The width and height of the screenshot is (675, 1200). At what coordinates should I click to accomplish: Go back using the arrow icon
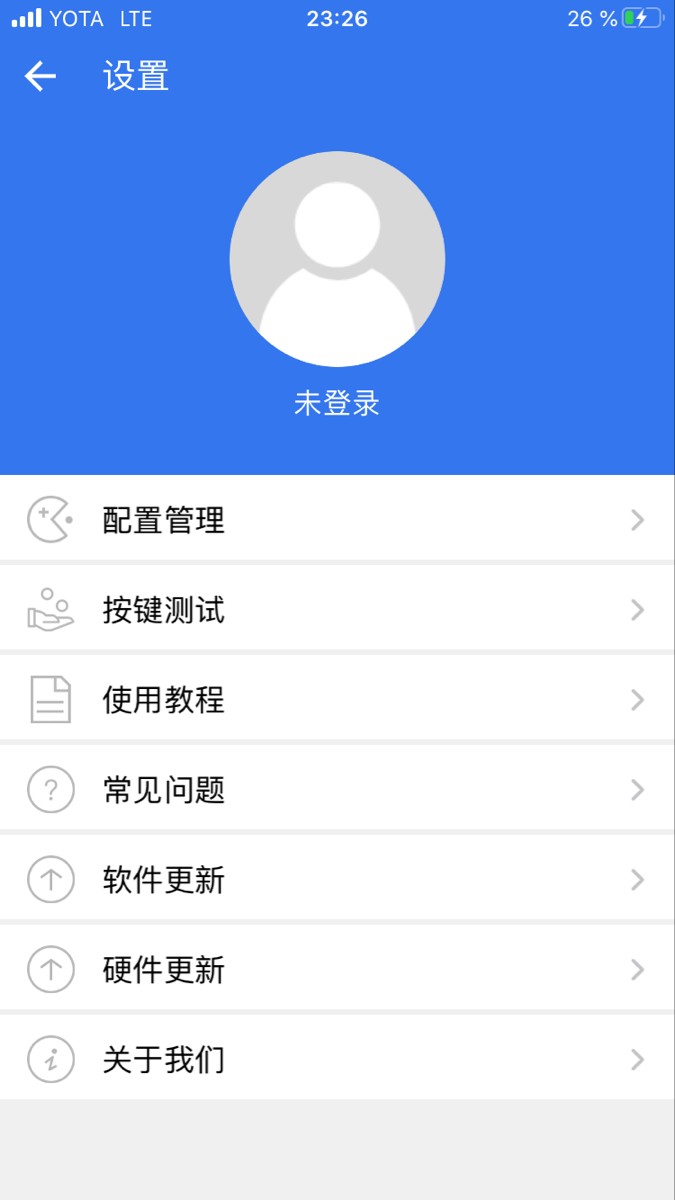point(41,76)
